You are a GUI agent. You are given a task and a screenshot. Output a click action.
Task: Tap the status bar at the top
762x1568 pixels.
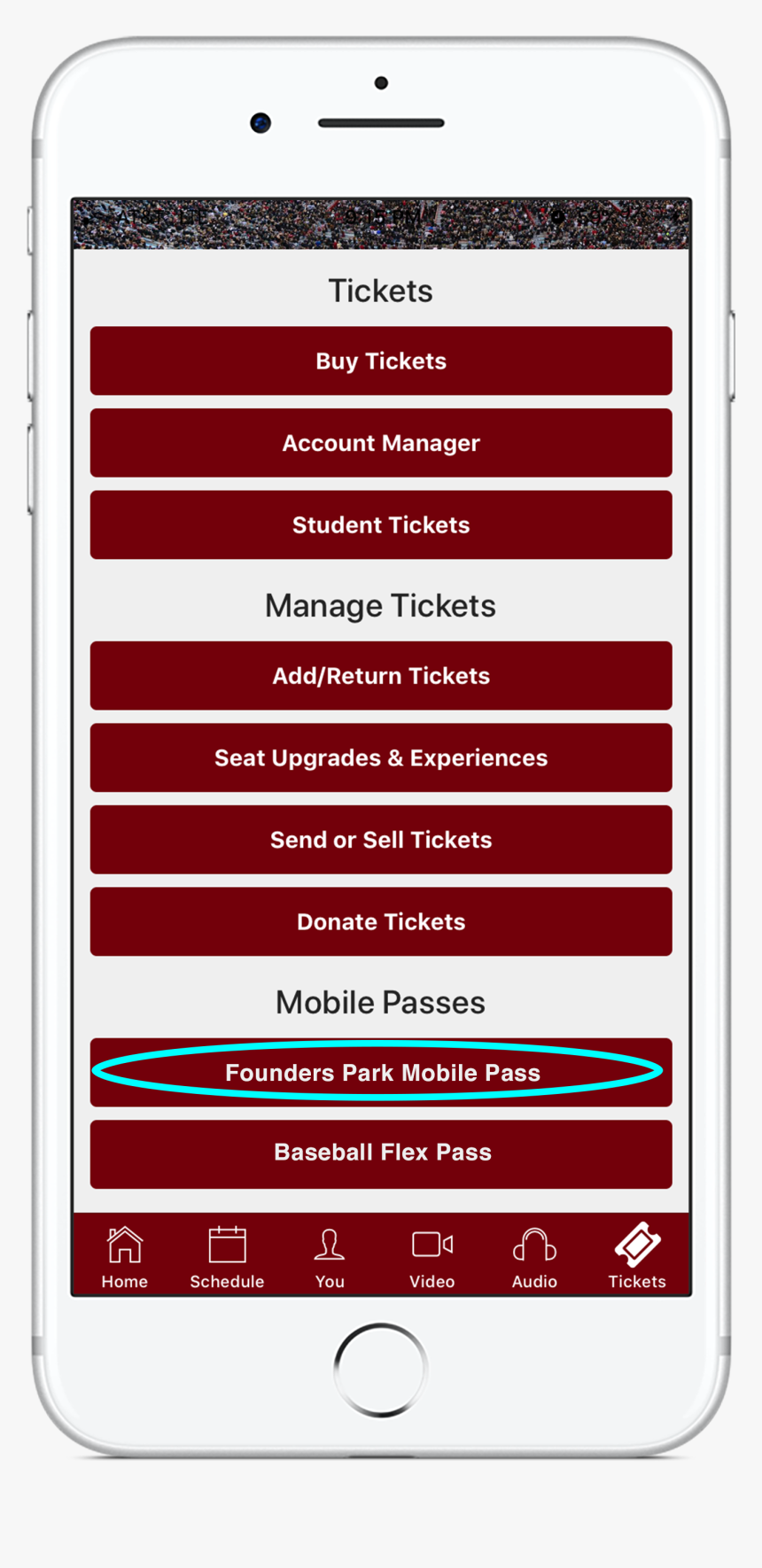(380, 221)
